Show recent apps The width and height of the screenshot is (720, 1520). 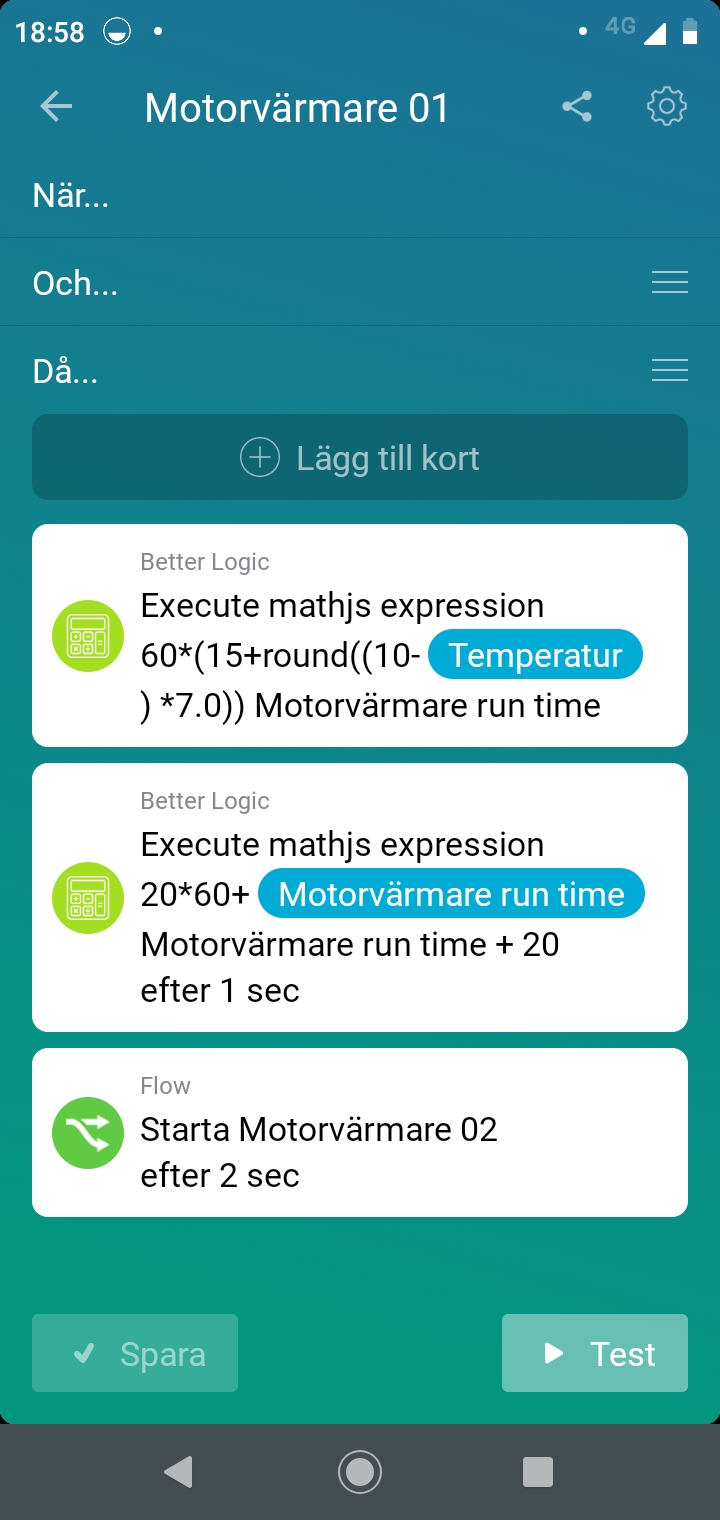pyautogui.click(x=538, y=1471)
